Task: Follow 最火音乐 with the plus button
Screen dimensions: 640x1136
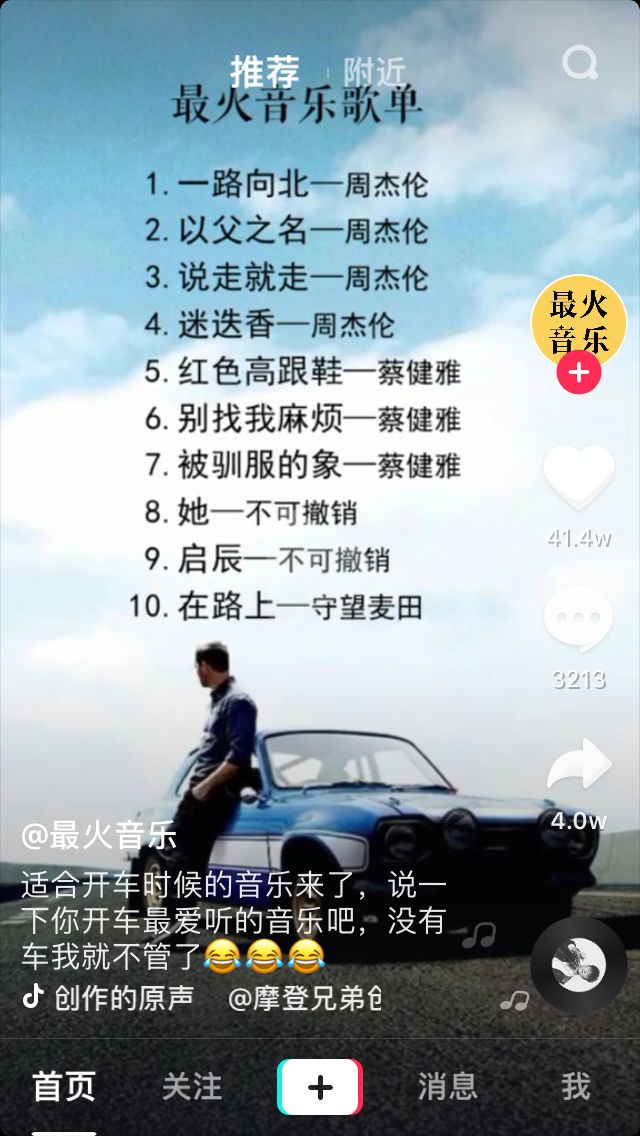Action: [x=579, y=374]
